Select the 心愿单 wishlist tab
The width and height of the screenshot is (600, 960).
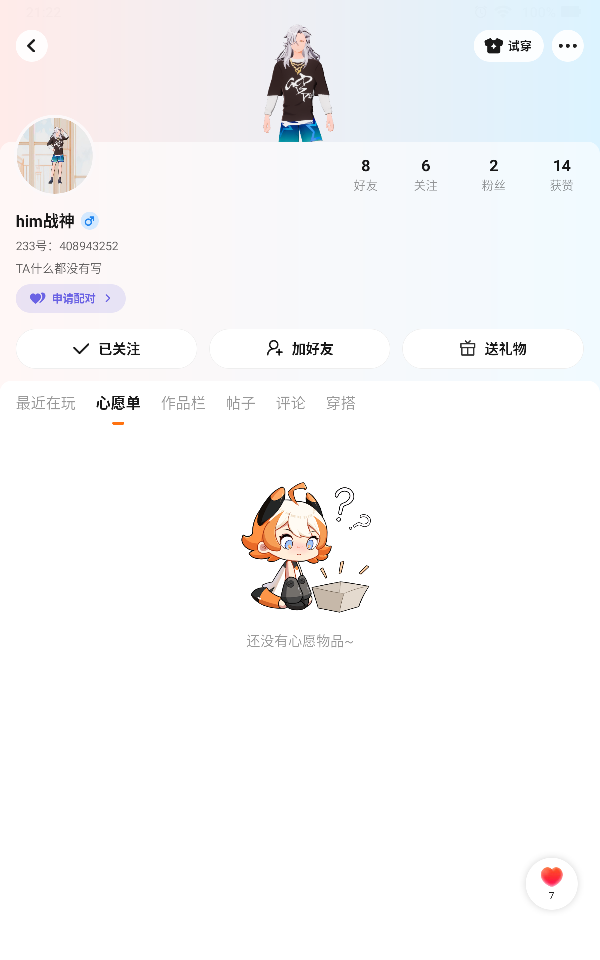tap(118, 403)
